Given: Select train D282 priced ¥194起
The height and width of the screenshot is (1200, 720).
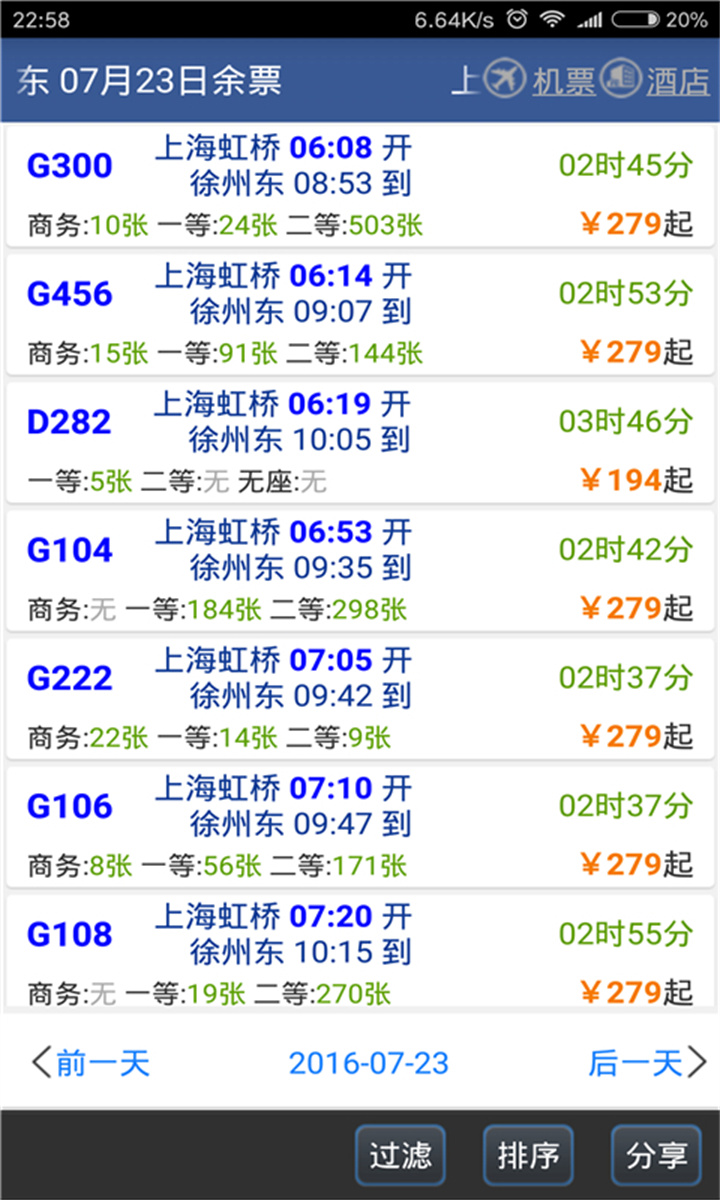Looking at the screenshot, I should point(360,440).
